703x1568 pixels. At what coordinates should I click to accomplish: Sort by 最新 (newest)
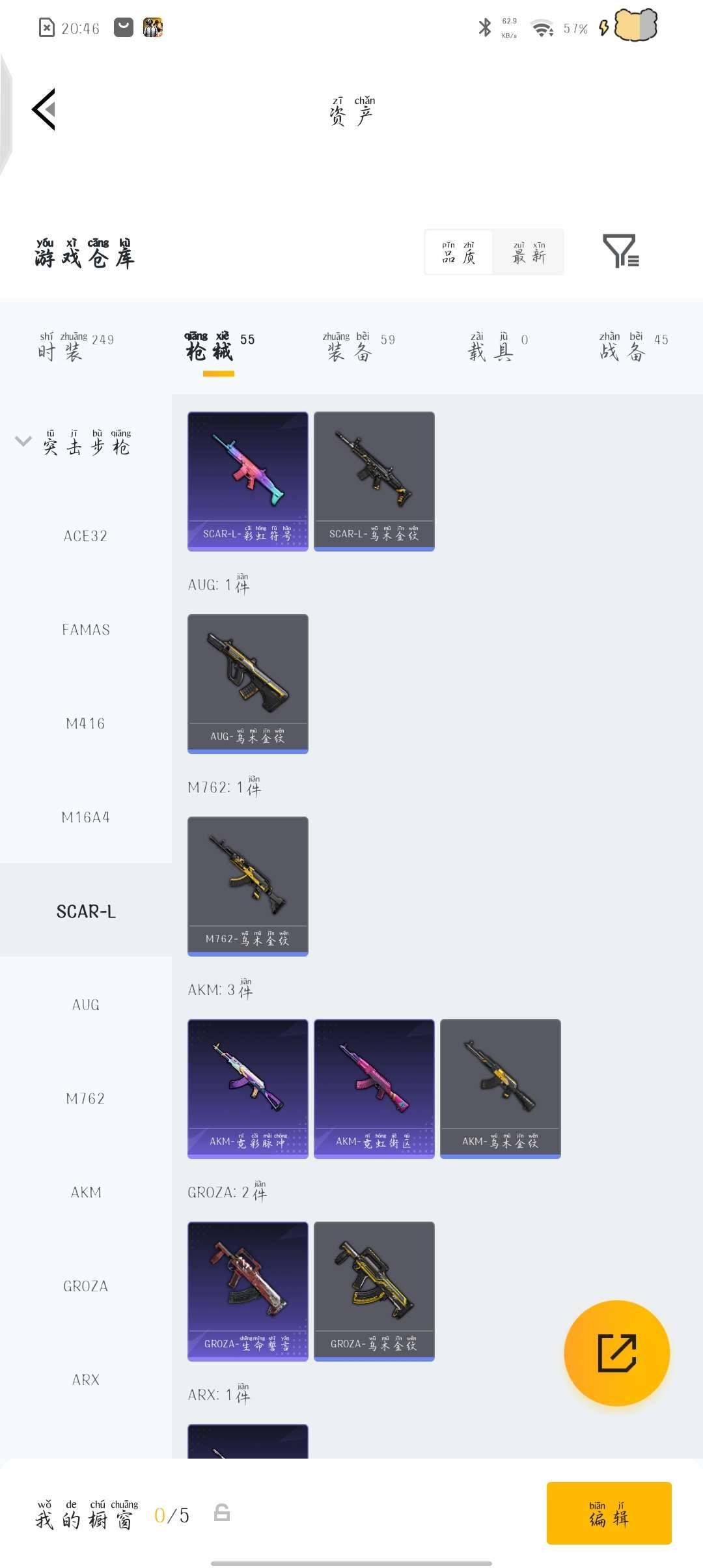point(528,253)
